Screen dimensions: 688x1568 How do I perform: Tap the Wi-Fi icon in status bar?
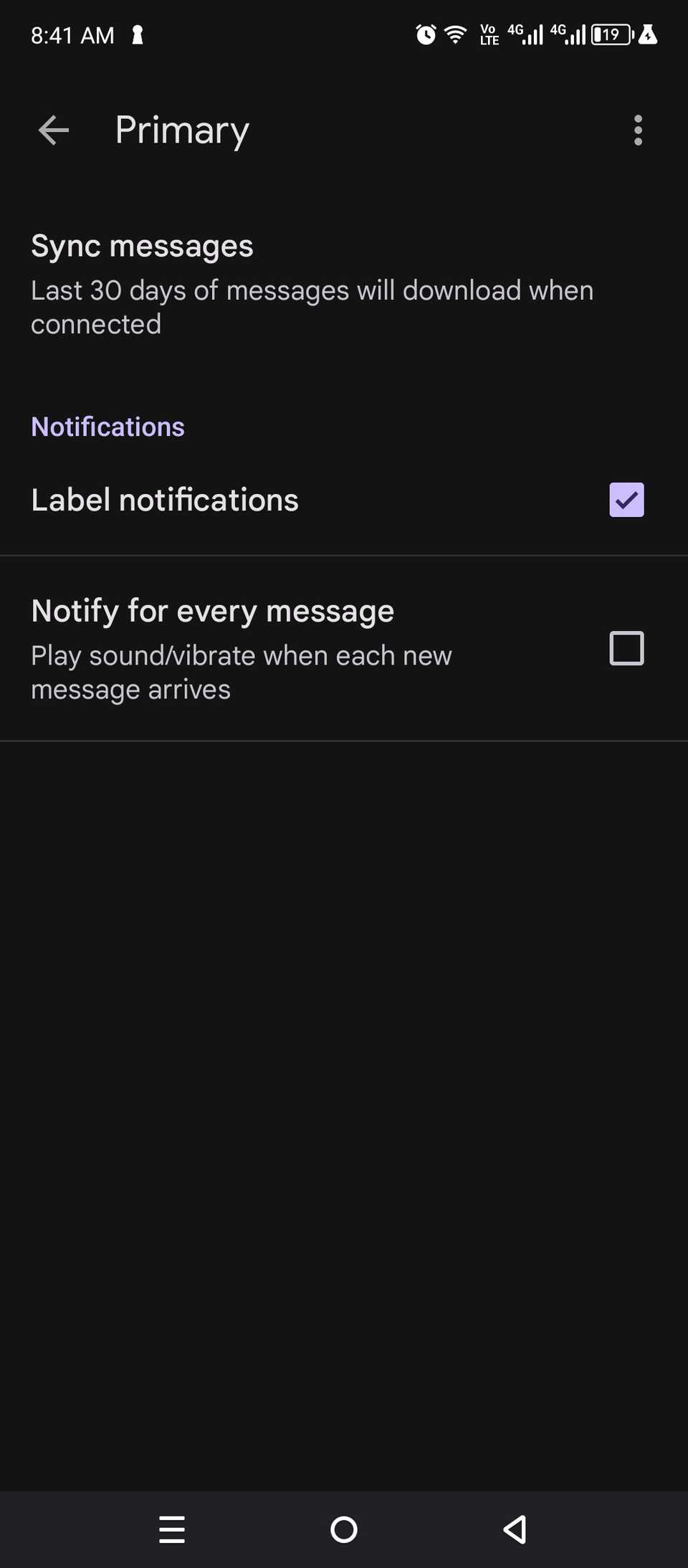454,34
